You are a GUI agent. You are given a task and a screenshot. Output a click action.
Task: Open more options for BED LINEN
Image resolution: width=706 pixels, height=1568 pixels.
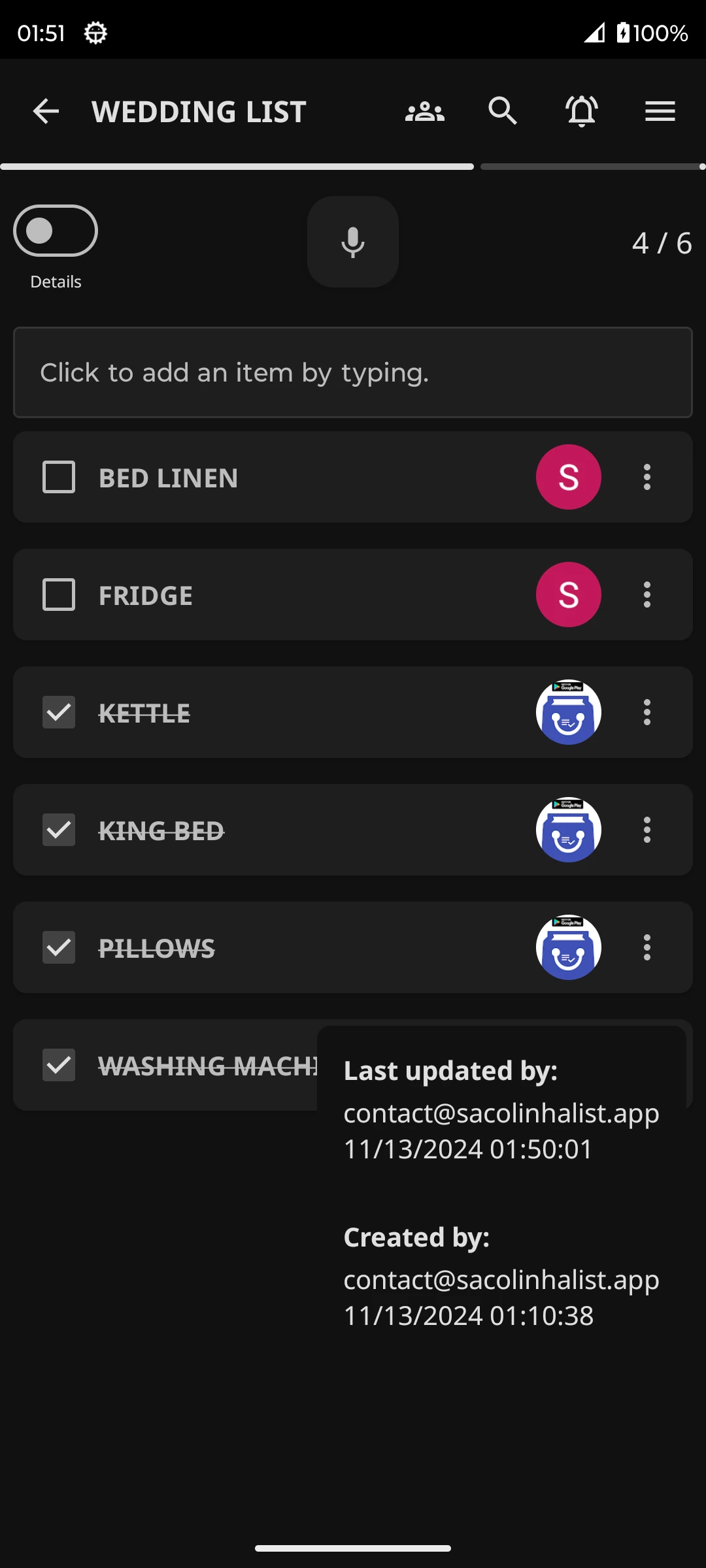[647, 477]
